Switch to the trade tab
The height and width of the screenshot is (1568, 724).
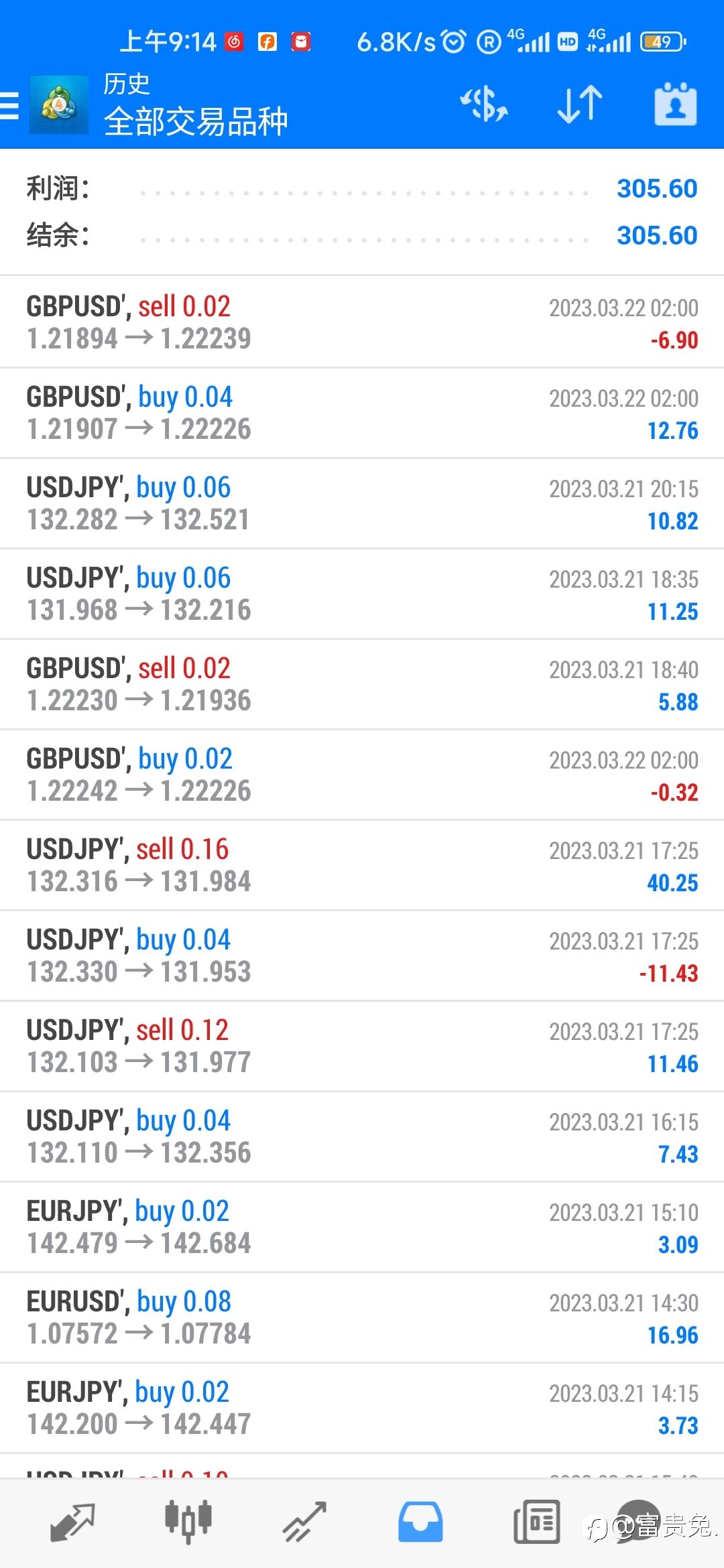tap(304, 1522)
